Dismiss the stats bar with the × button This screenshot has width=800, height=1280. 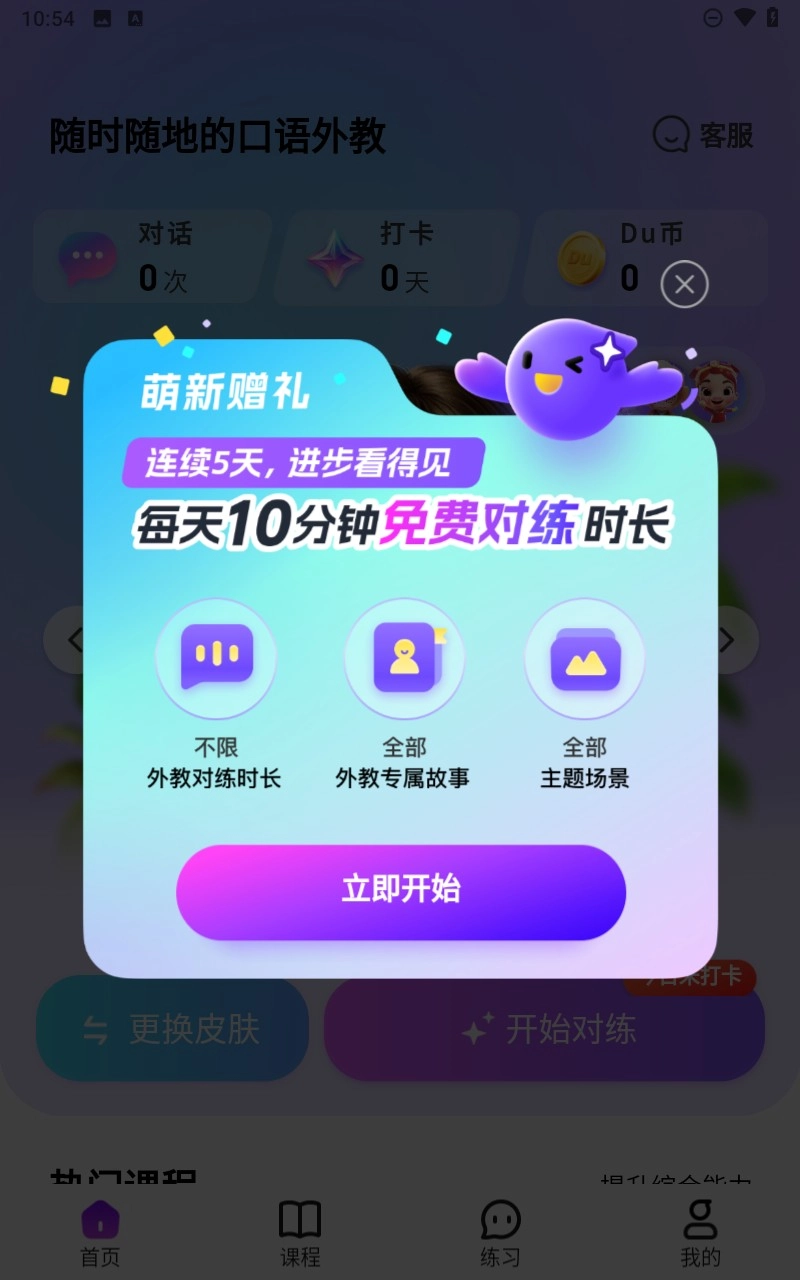point(683,284)
